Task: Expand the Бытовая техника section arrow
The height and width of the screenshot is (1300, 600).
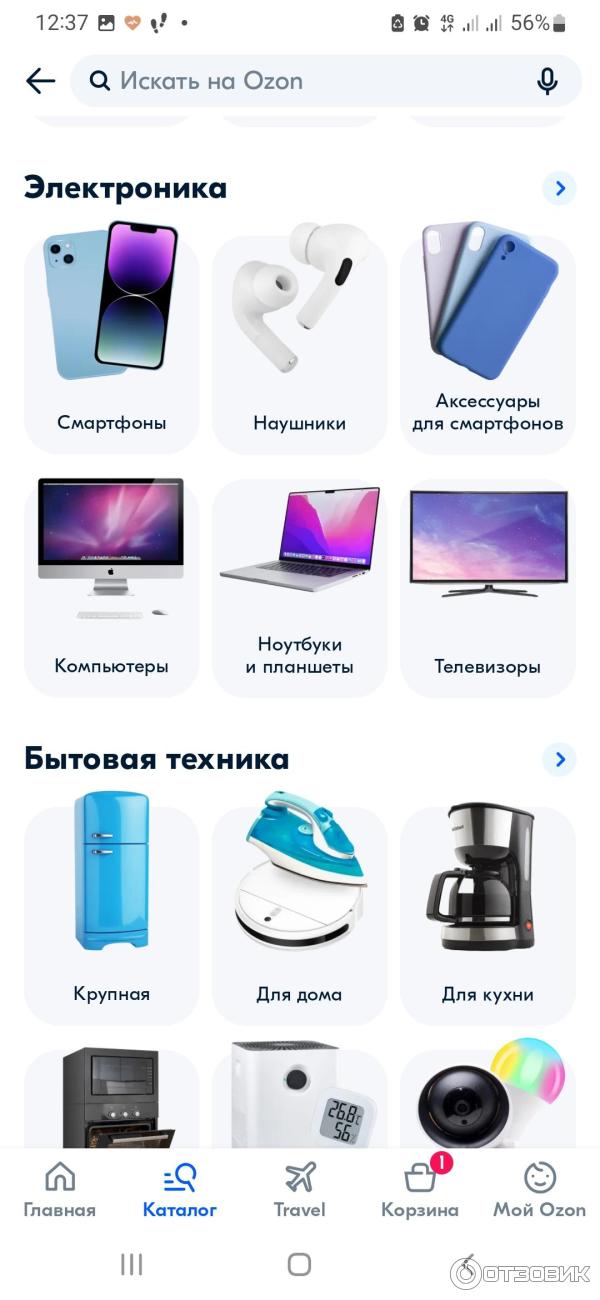Action: [560, 760]
